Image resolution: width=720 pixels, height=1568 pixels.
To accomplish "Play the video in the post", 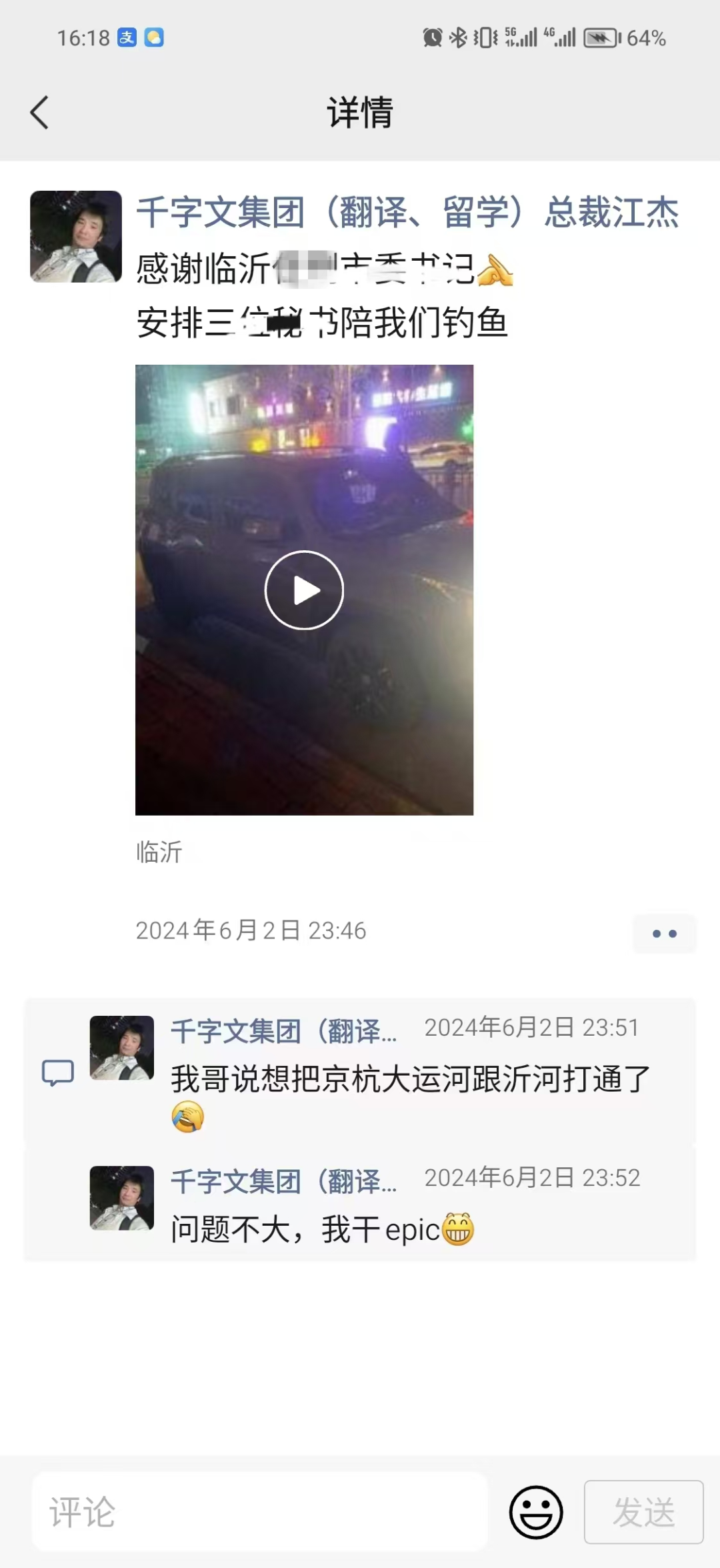I will [x=304, y=590].
